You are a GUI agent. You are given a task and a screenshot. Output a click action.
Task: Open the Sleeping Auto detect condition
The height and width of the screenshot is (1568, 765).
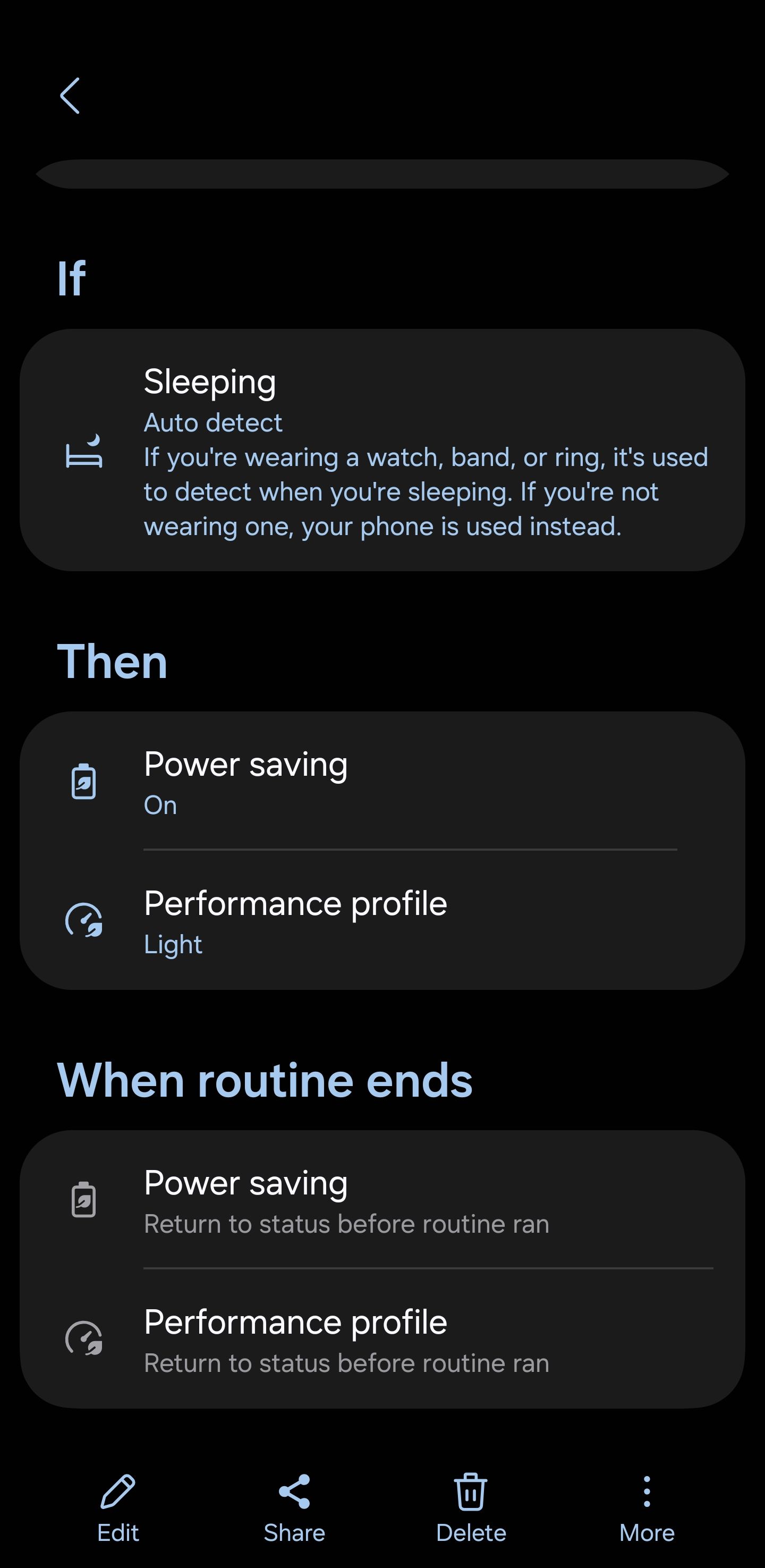382,452
